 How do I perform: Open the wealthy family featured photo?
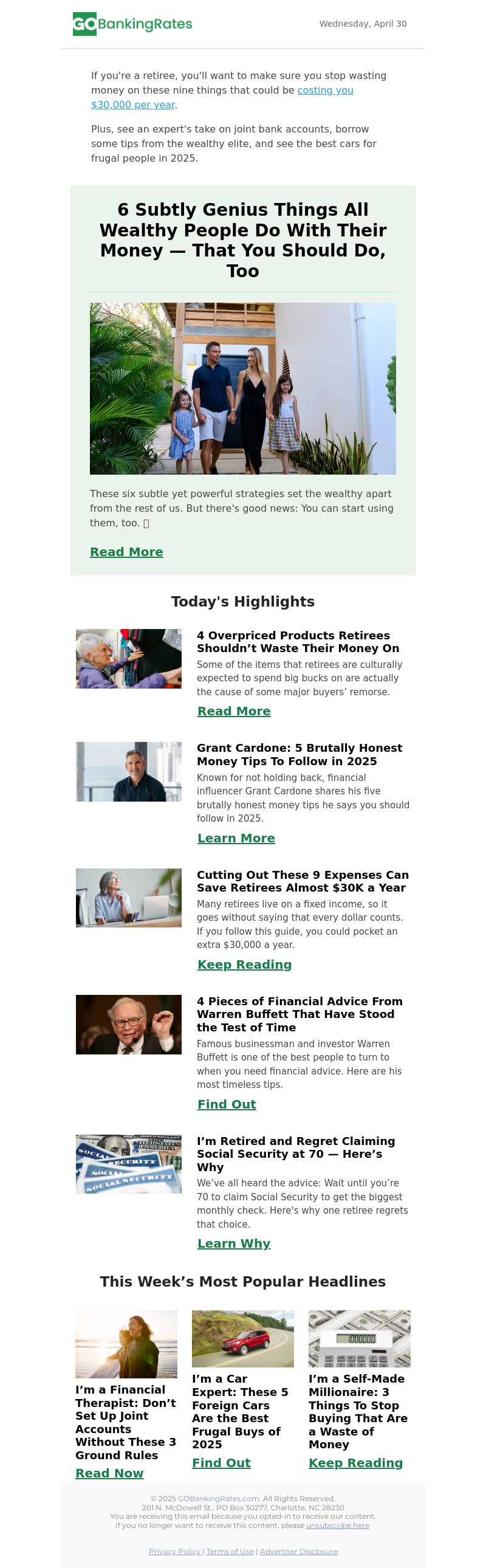point(242,388)
